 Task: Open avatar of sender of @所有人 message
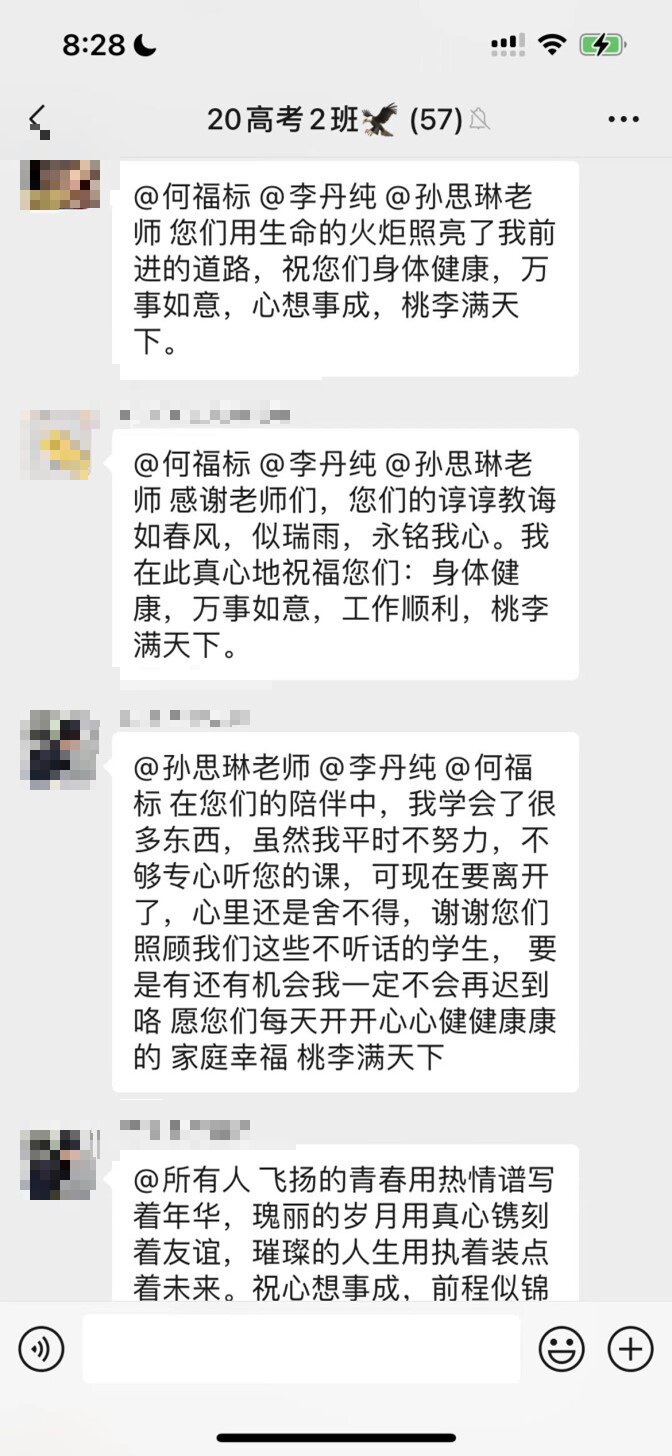coord(60,1164)
